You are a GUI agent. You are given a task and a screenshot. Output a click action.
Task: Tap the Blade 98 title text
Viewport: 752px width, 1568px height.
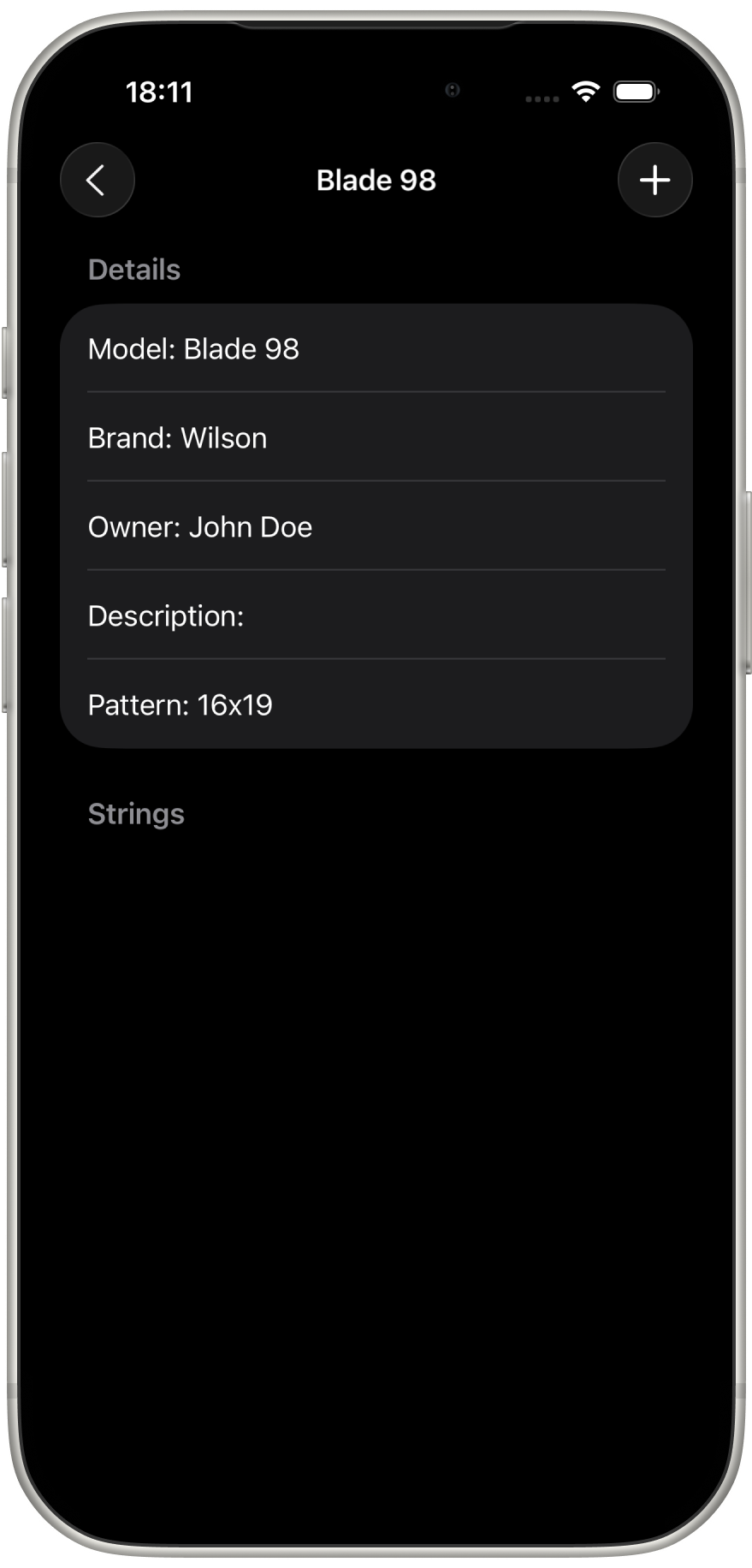pos(376,180)
